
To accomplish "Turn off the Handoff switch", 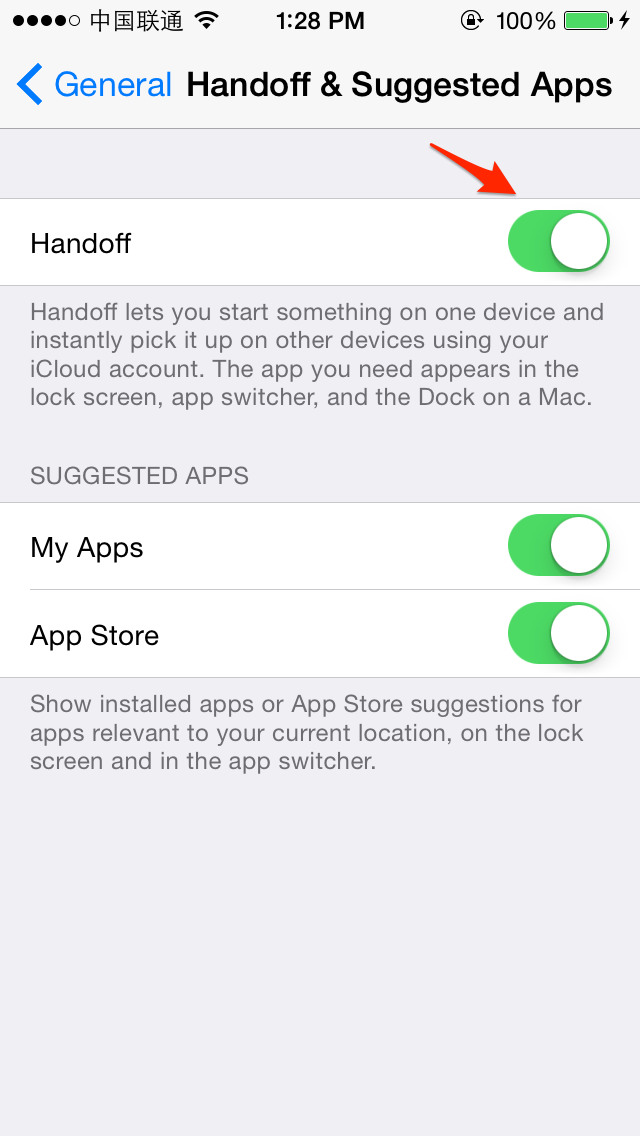I will pos(558,241).
